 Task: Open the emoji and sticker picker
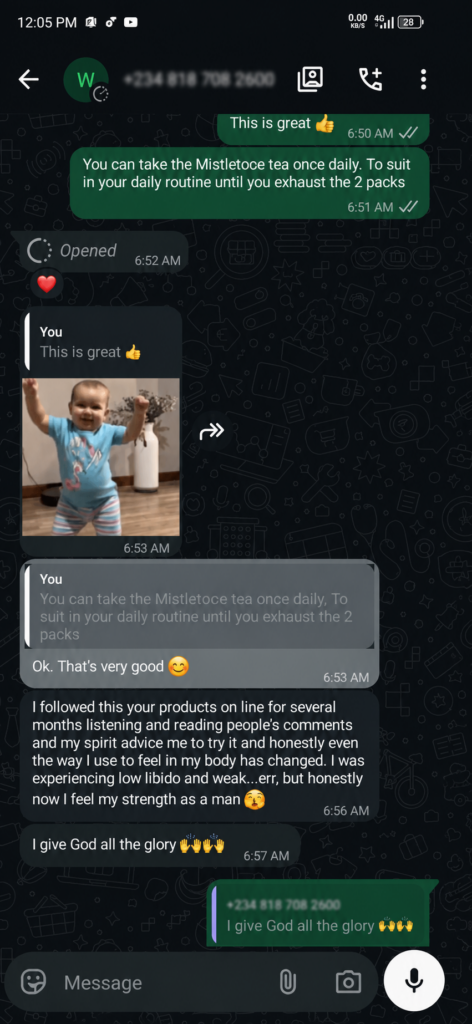(33, 982)
